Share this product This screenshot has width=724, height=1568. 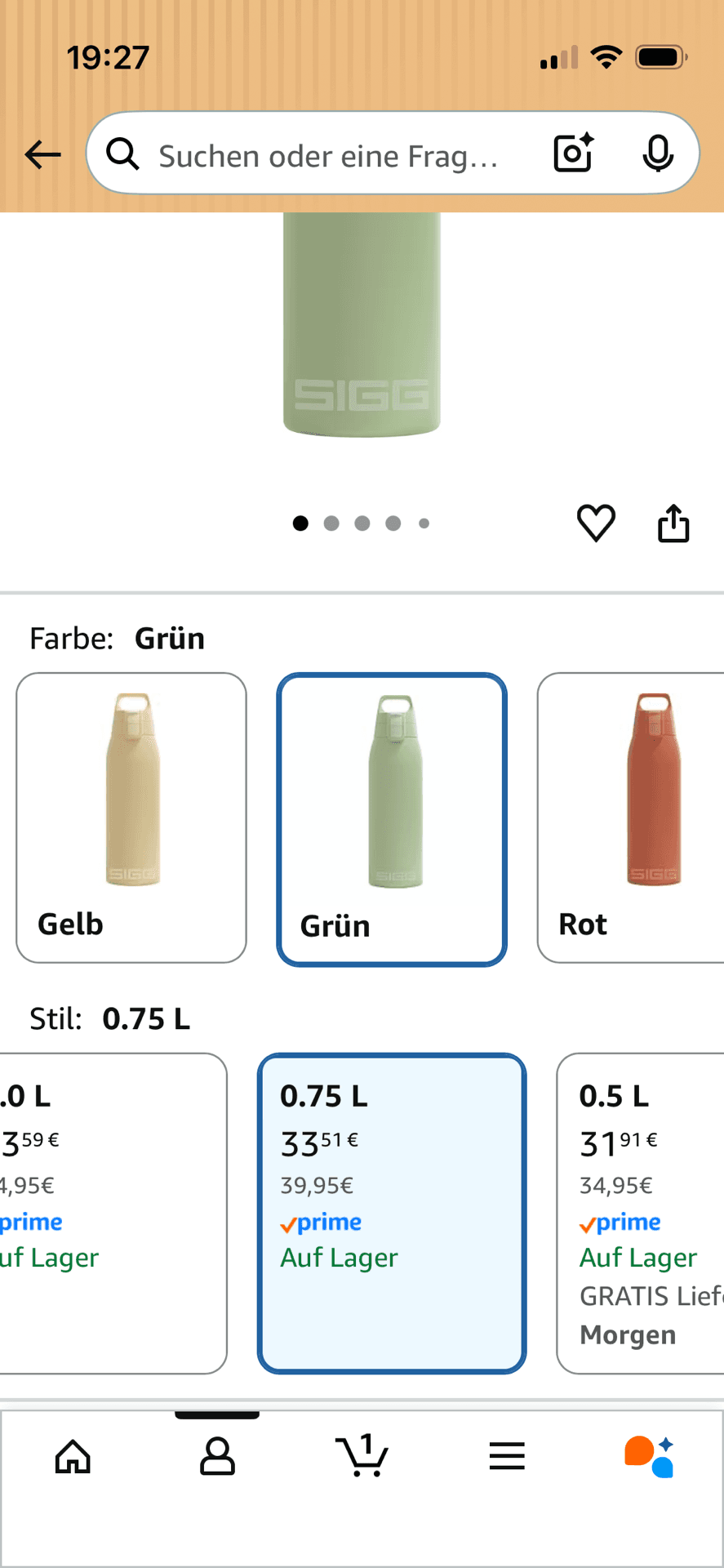click(x=673, y=523)
